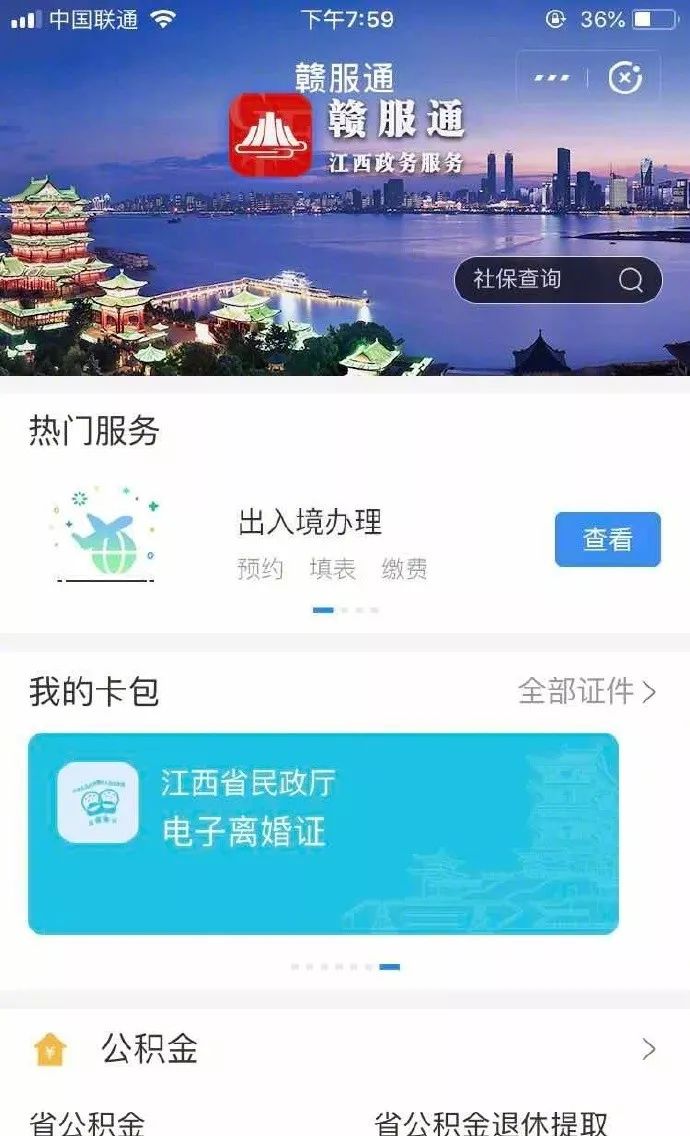Screen dimensions: 690x1136
Task: Open the mini program more options menu
Action: pyautogui.click(x=551, y=78)
